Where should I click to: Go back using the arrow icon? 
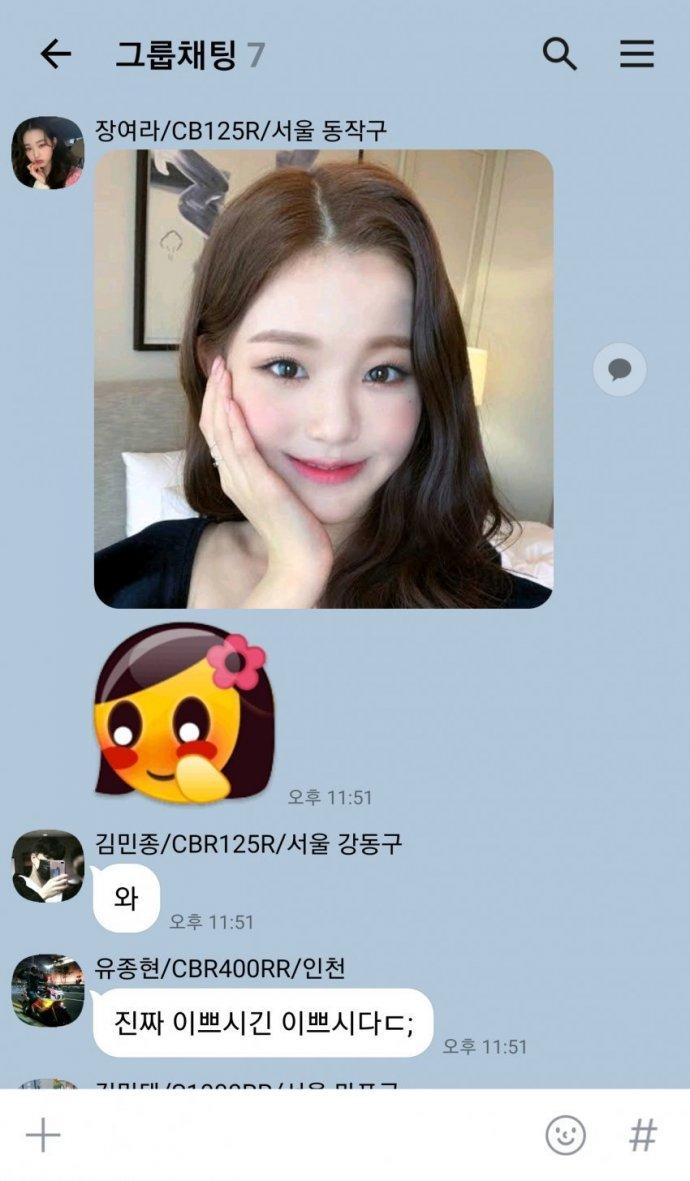56,55
